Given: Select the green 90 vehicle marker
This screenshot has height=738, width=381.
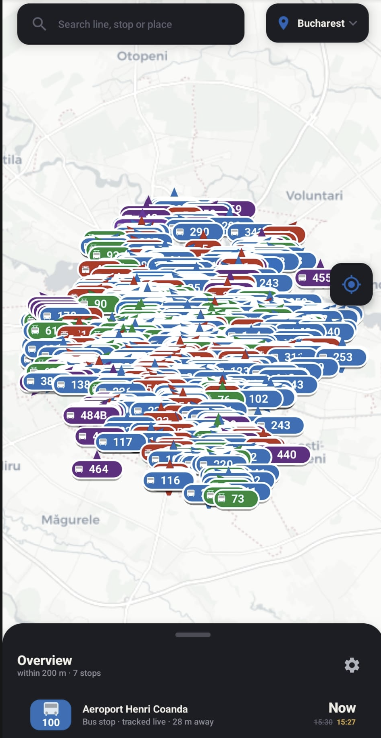Looking at the screenshot, I should pos(99,304).
